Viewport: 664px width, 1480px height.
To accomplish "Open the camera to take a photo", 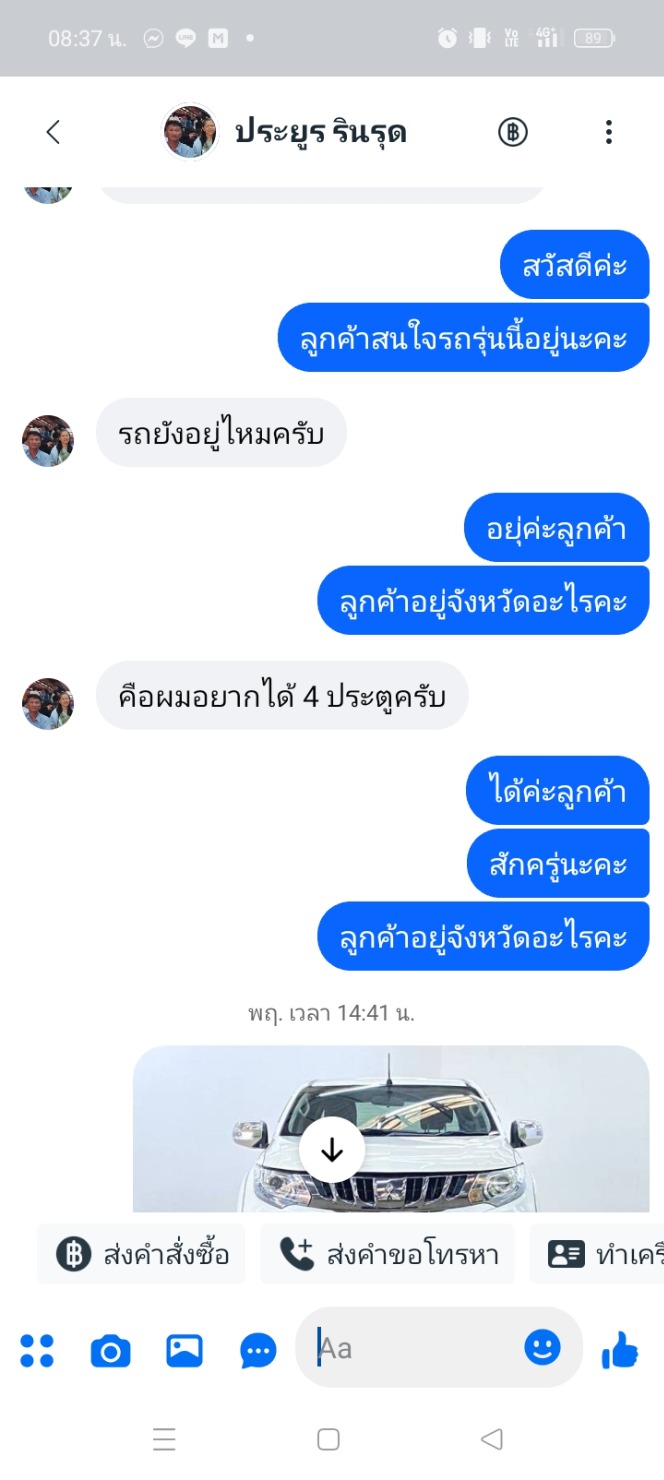I will (x=110, y=1351).
